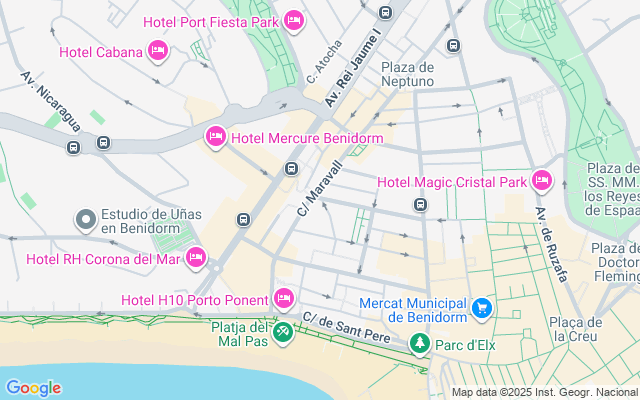Tap Estudio de Uñas en Benidorm marker
The width and height of the screenshot is (640, 400).
click(x=86, y=219)
